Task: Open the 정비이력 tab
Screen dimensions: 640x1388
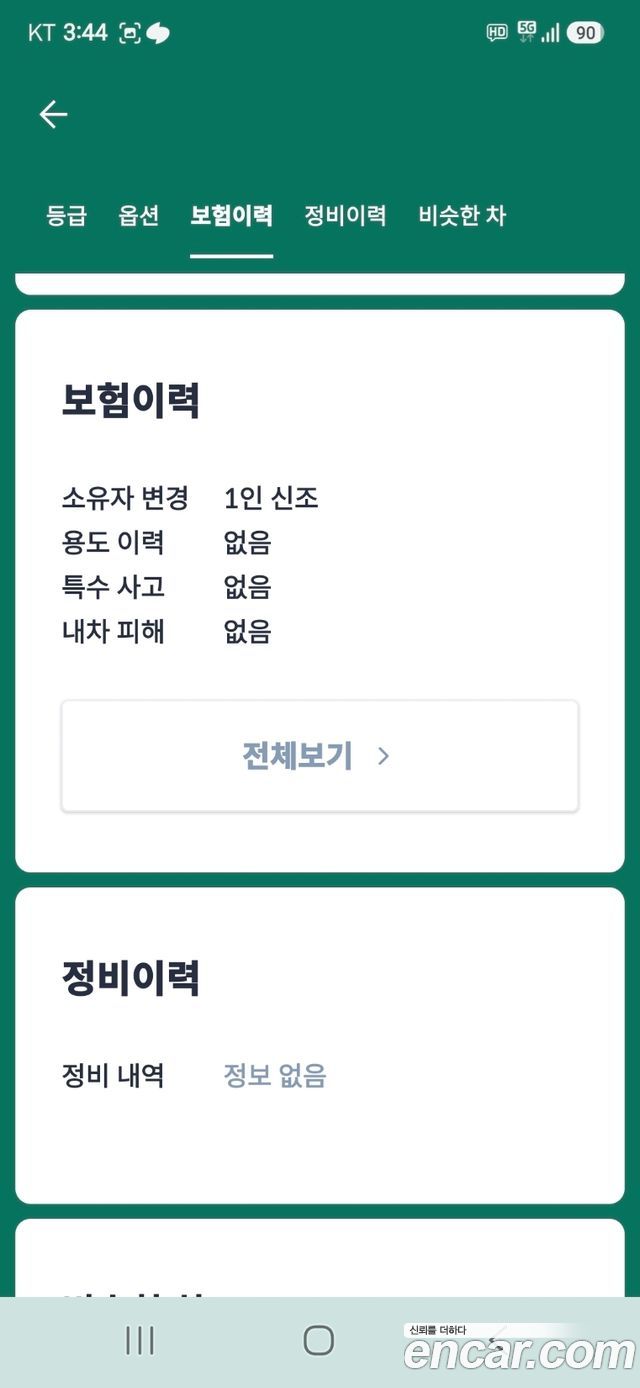Action: (345, 215)
